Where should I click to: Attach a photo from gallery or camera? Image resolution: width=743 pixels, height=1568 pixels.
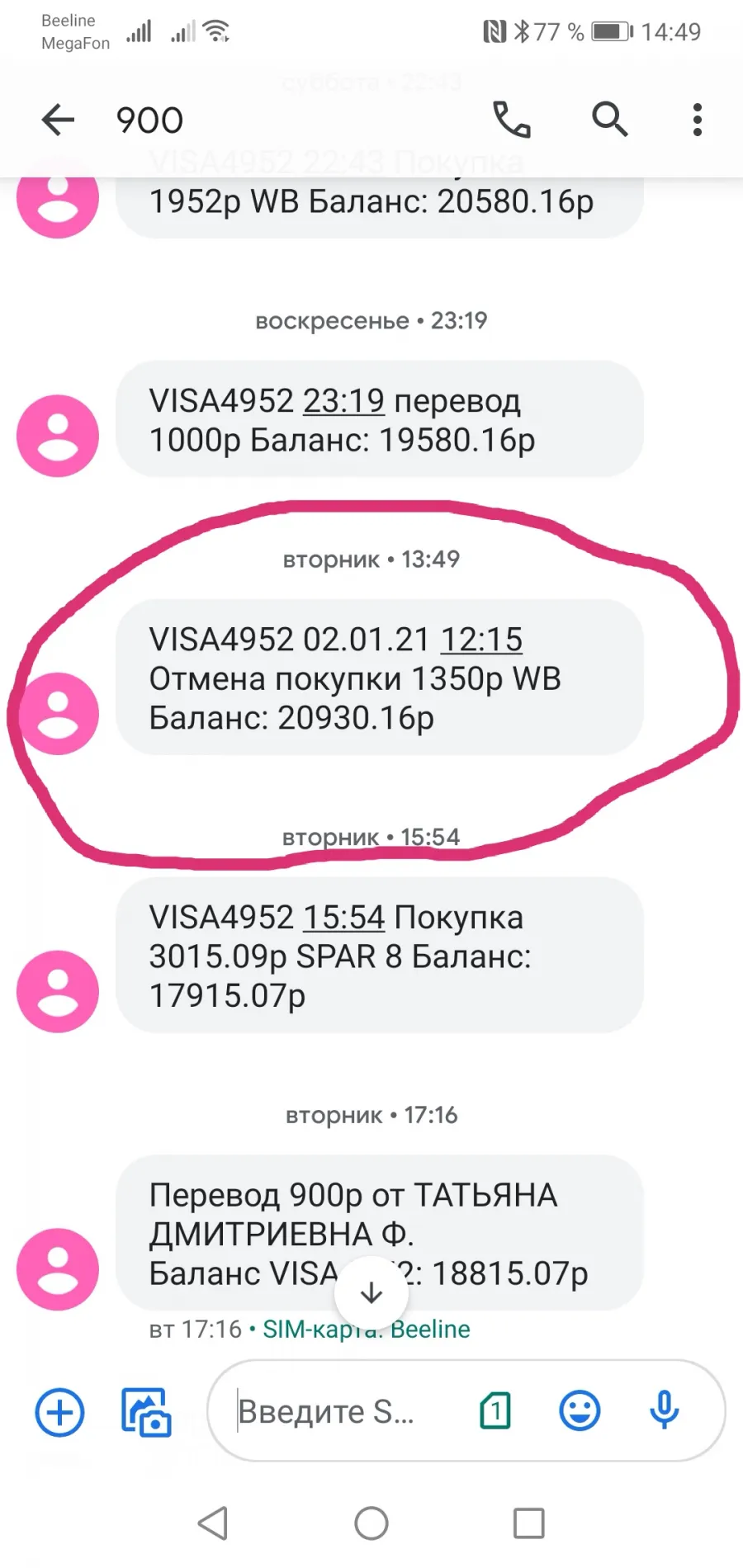[x=146, y=1412]
